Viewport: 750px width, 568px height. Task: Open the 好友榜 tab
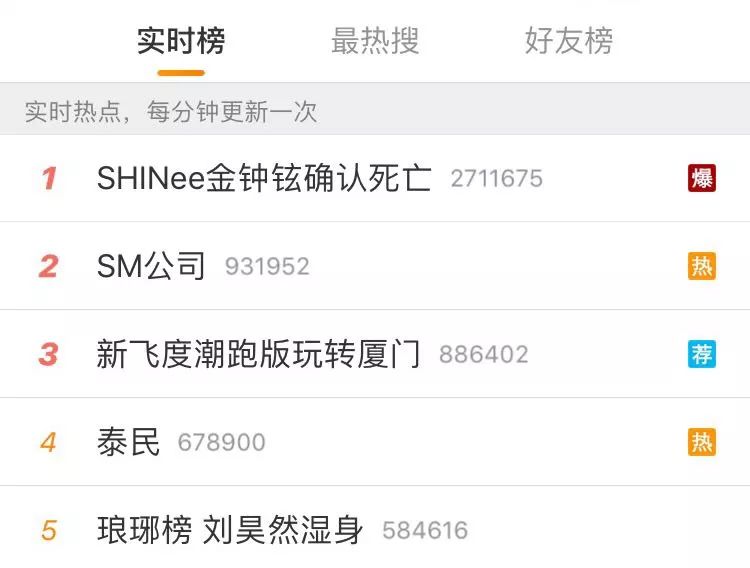pos(568,41)
